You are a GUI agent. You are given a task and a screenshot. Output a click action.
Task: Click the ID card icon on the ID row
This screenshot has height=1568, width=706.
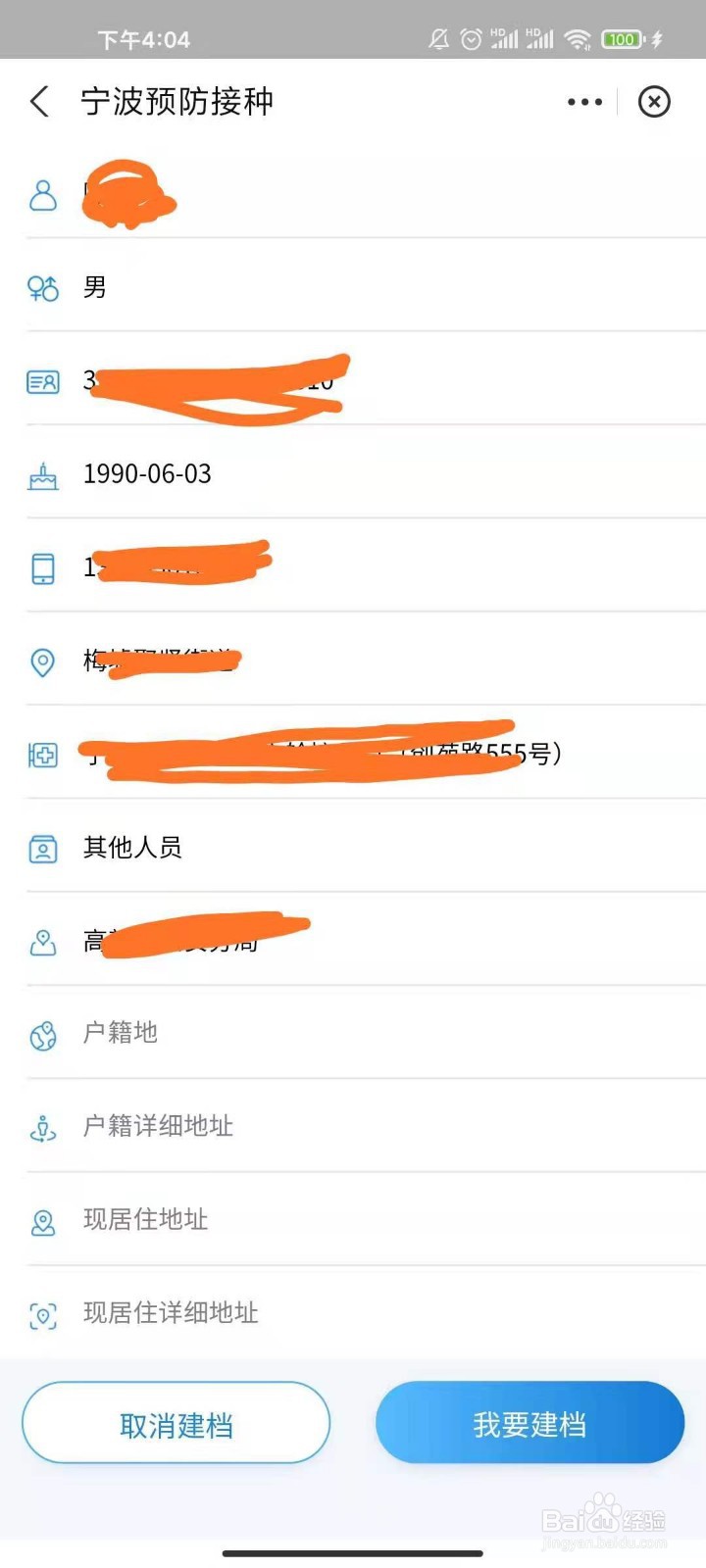click(43, 382)
